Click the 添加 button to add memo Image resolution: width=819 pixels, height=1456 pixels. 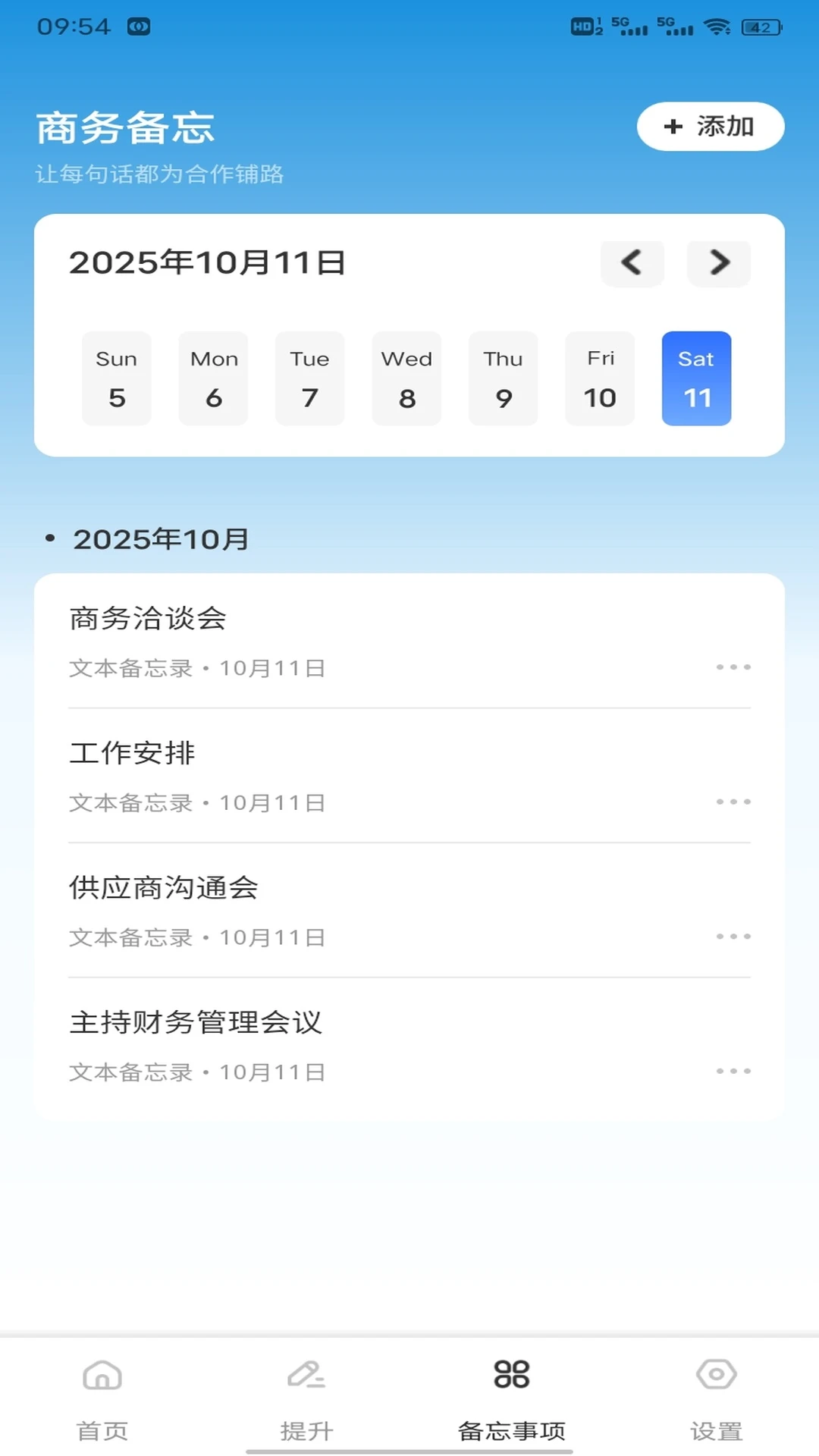coord(710,127)
